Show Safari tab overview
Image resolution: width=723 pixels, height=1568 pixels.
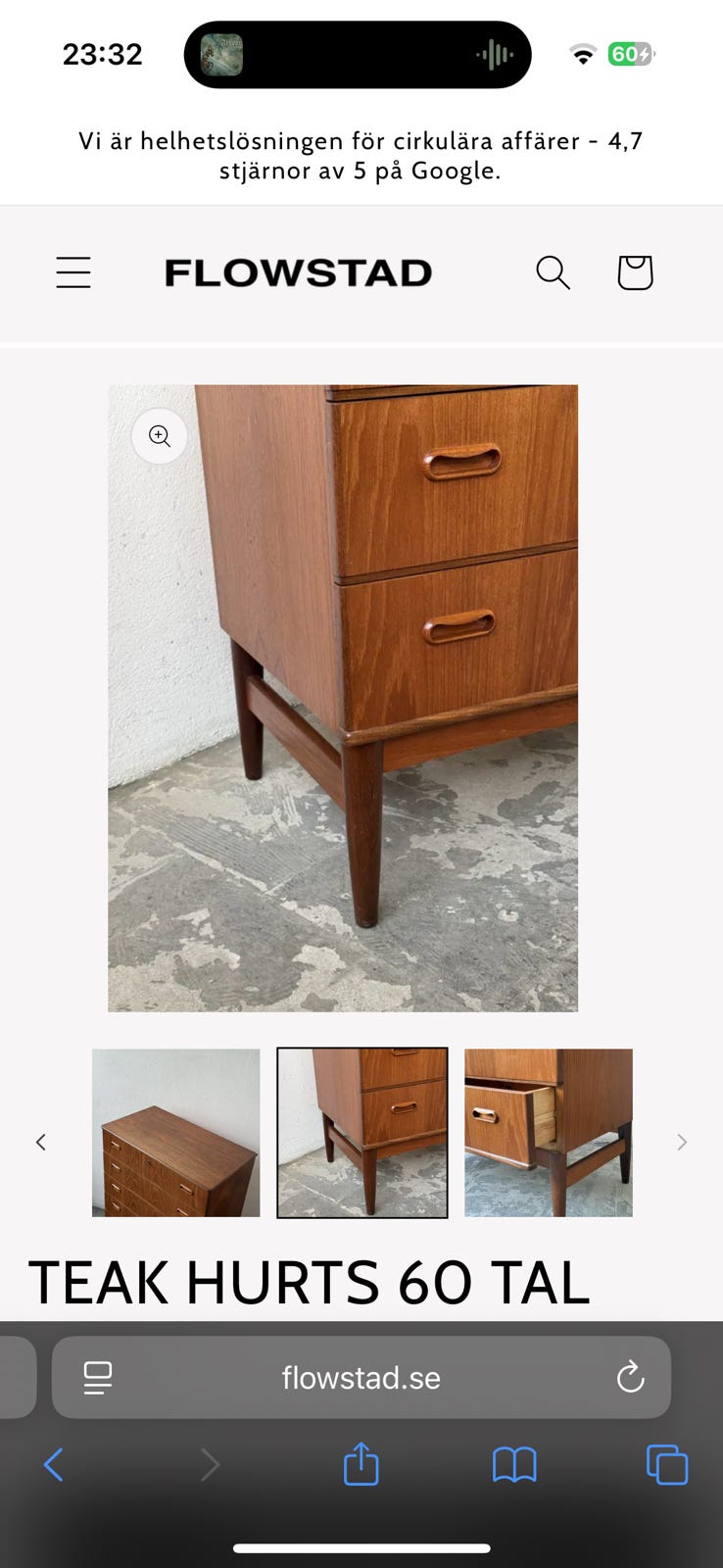point(666,1464)
